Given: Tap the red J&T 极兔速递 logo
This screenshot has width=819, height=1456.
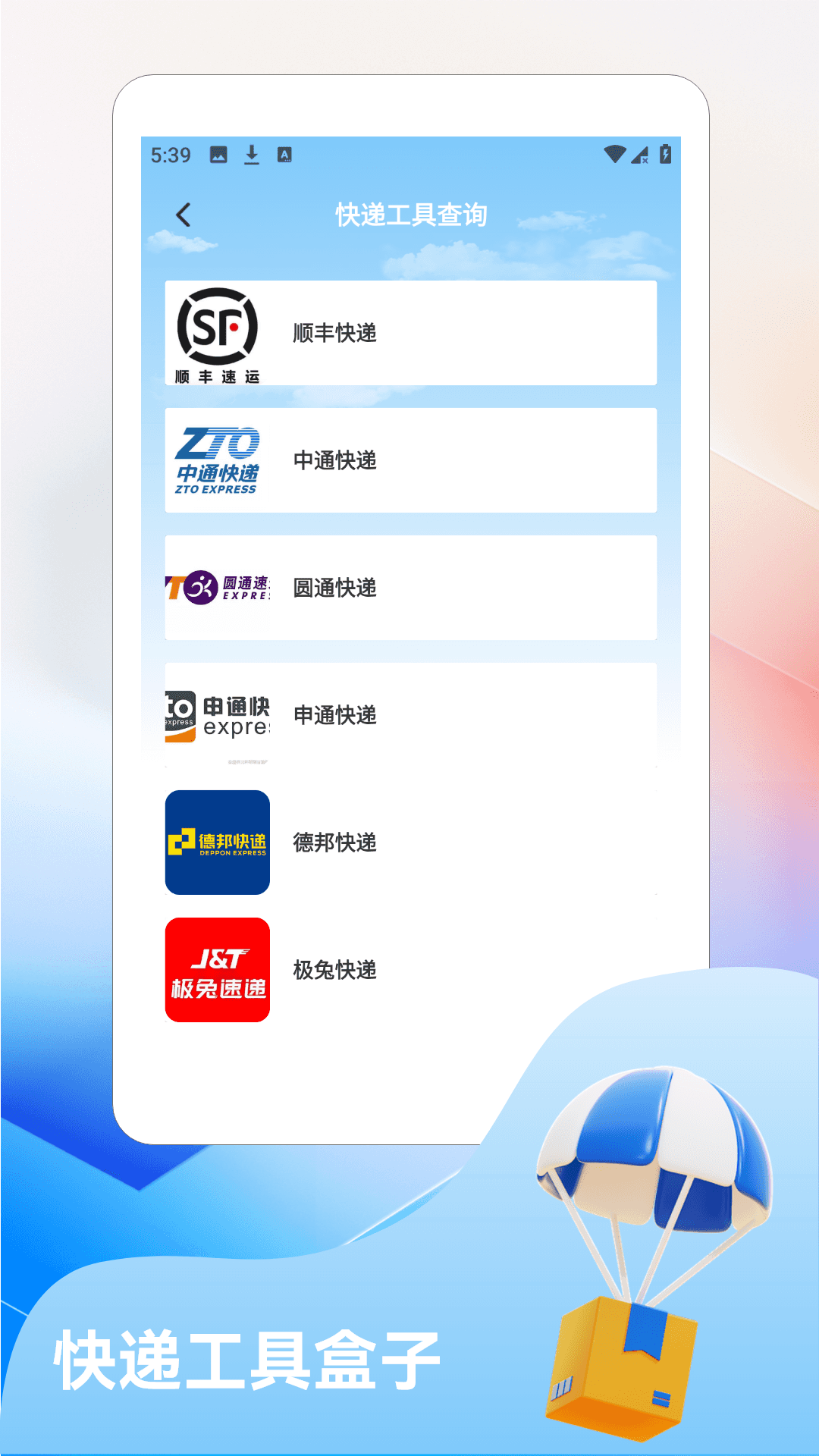Looking at the screenshot, I should coord(217,969).
